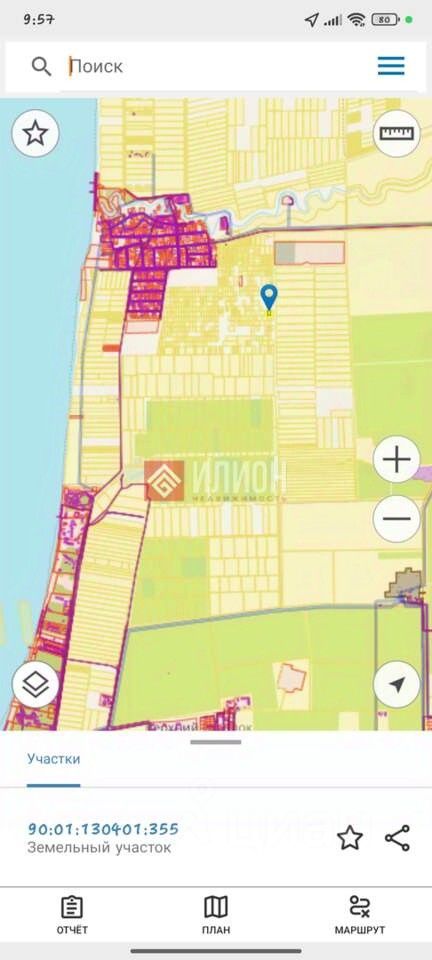Share the land parcel

[x=397, y=838]
